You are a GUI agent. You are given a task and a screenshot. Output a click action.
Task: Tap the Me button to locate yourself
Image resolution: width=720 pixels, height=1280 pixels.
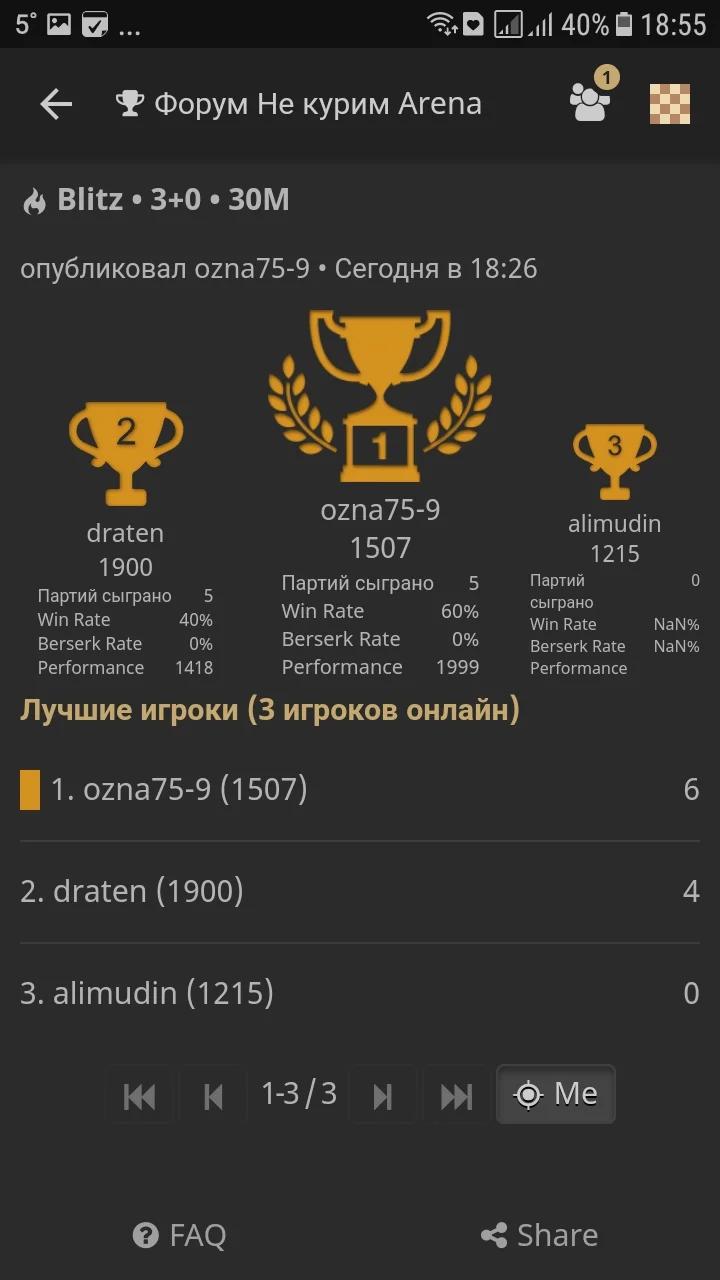coord(556,1095)
